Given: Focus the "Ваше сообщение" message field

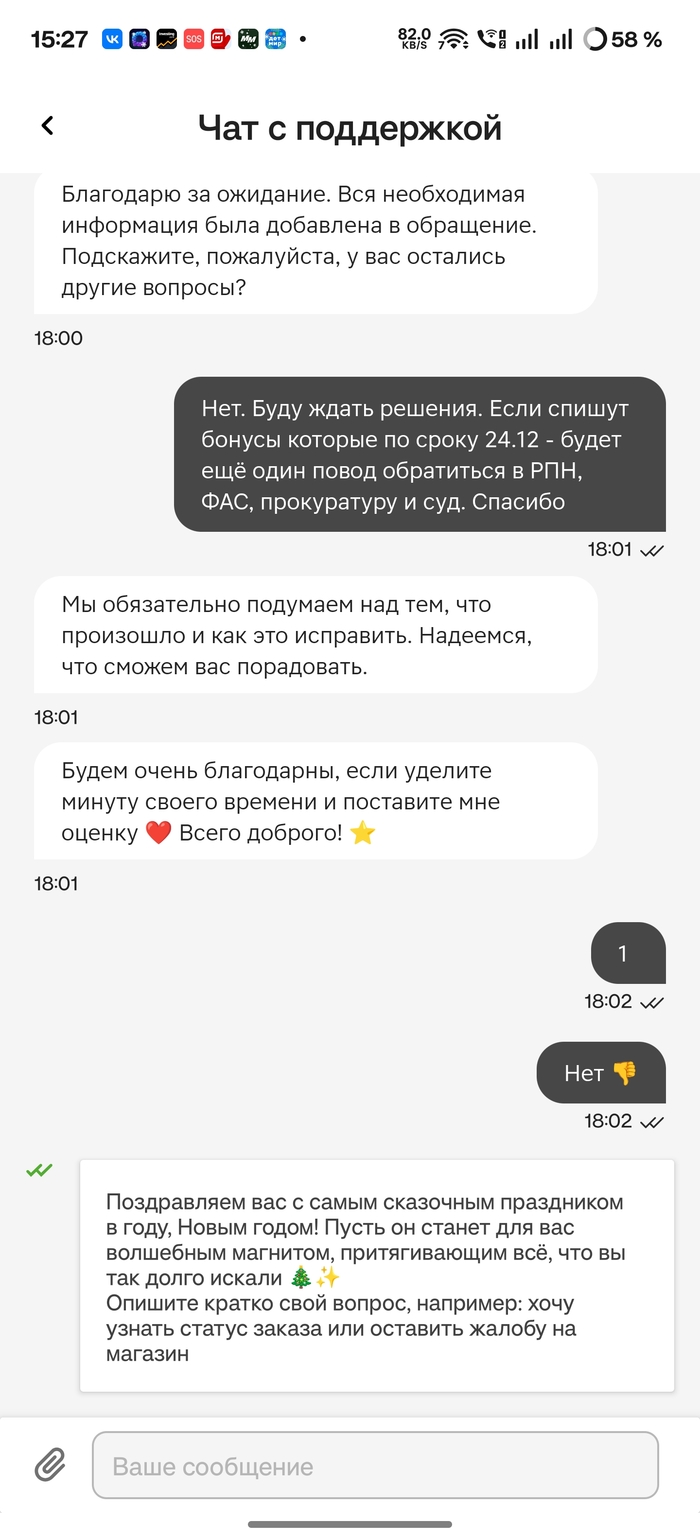Looking at the screenshot, I should pyautogui.click(x=375, y=1466).
